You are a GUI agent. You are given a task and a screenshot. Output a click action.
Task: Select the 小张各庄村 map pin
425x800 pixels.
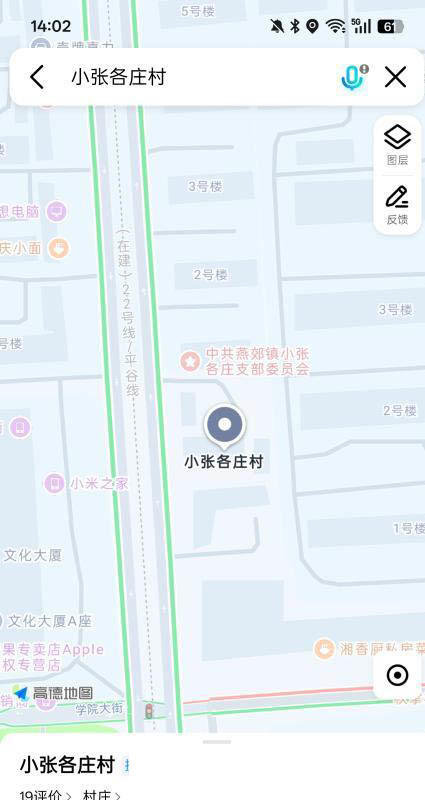point(224,424)
